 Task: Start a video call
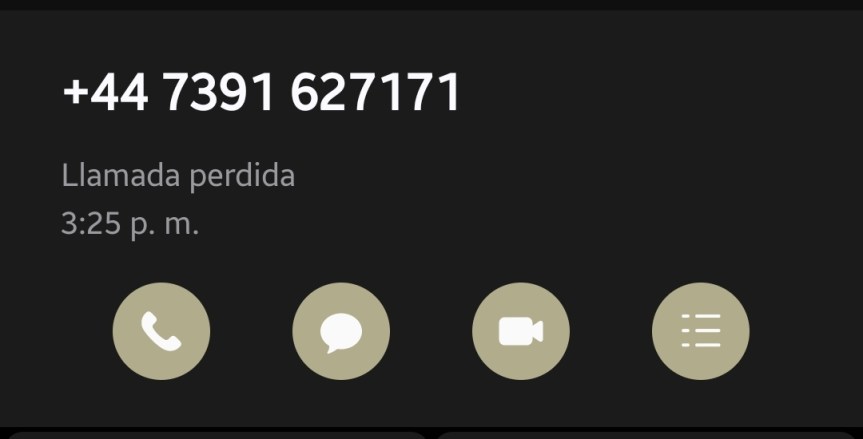click(x=520, y=331)
